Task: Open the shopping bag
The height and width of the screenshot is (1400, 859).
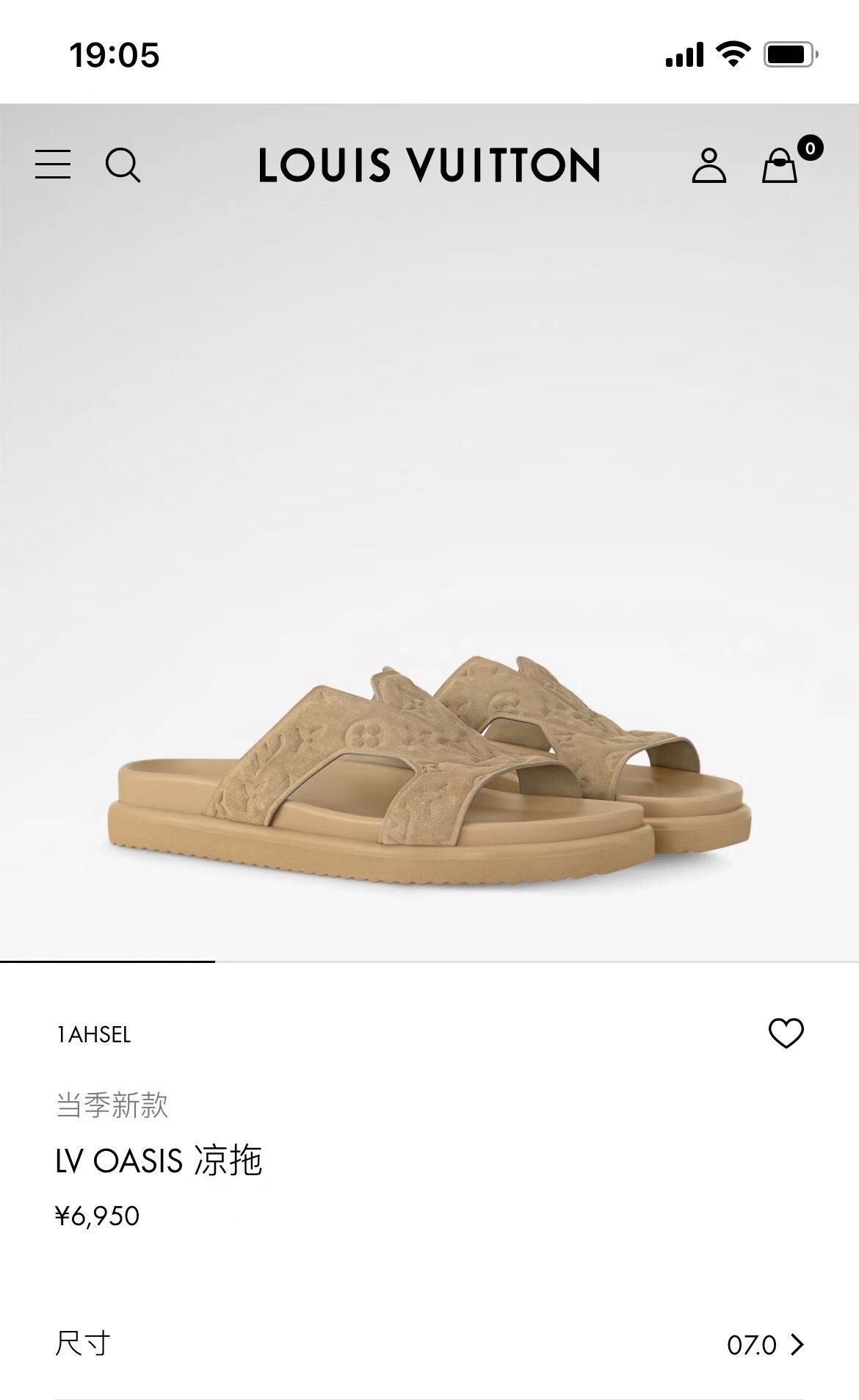Action: tap(780, 165)
